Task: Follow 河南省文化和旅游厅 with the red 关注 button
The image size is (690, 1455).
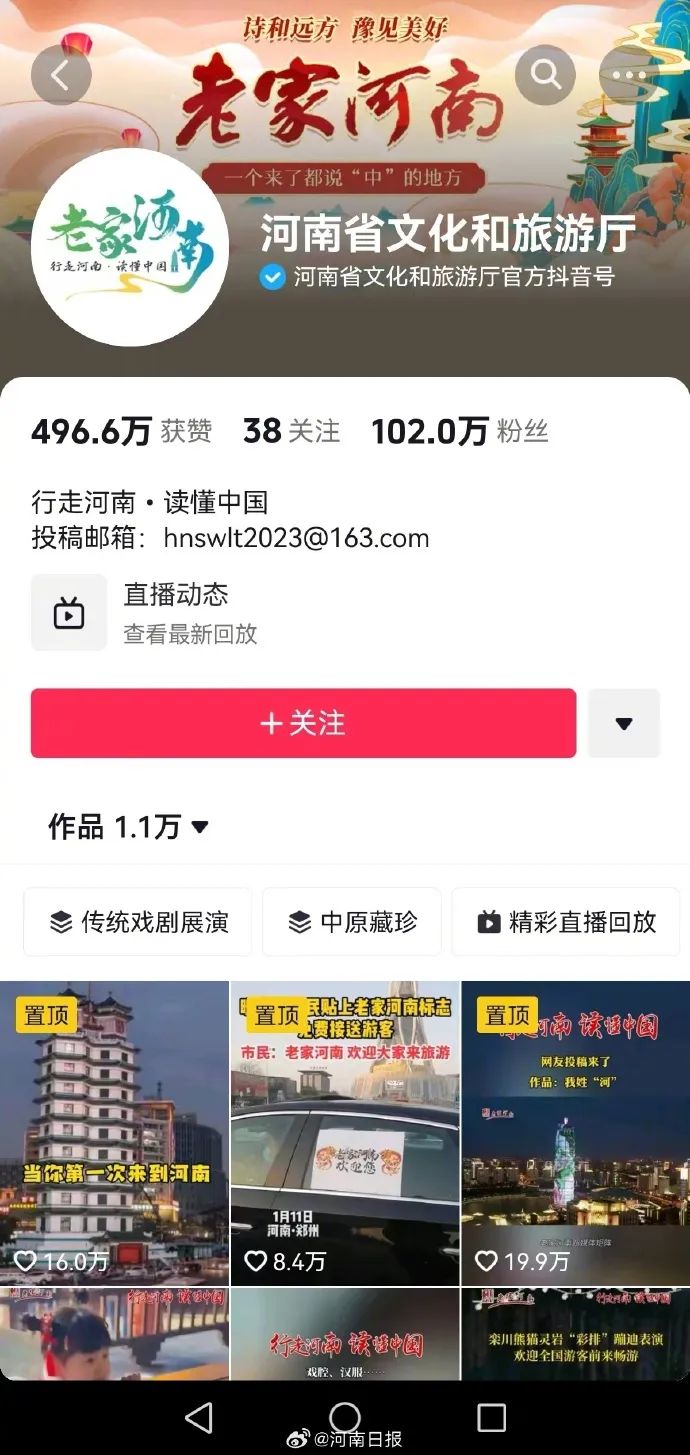Action: click(x=303, y=723)
